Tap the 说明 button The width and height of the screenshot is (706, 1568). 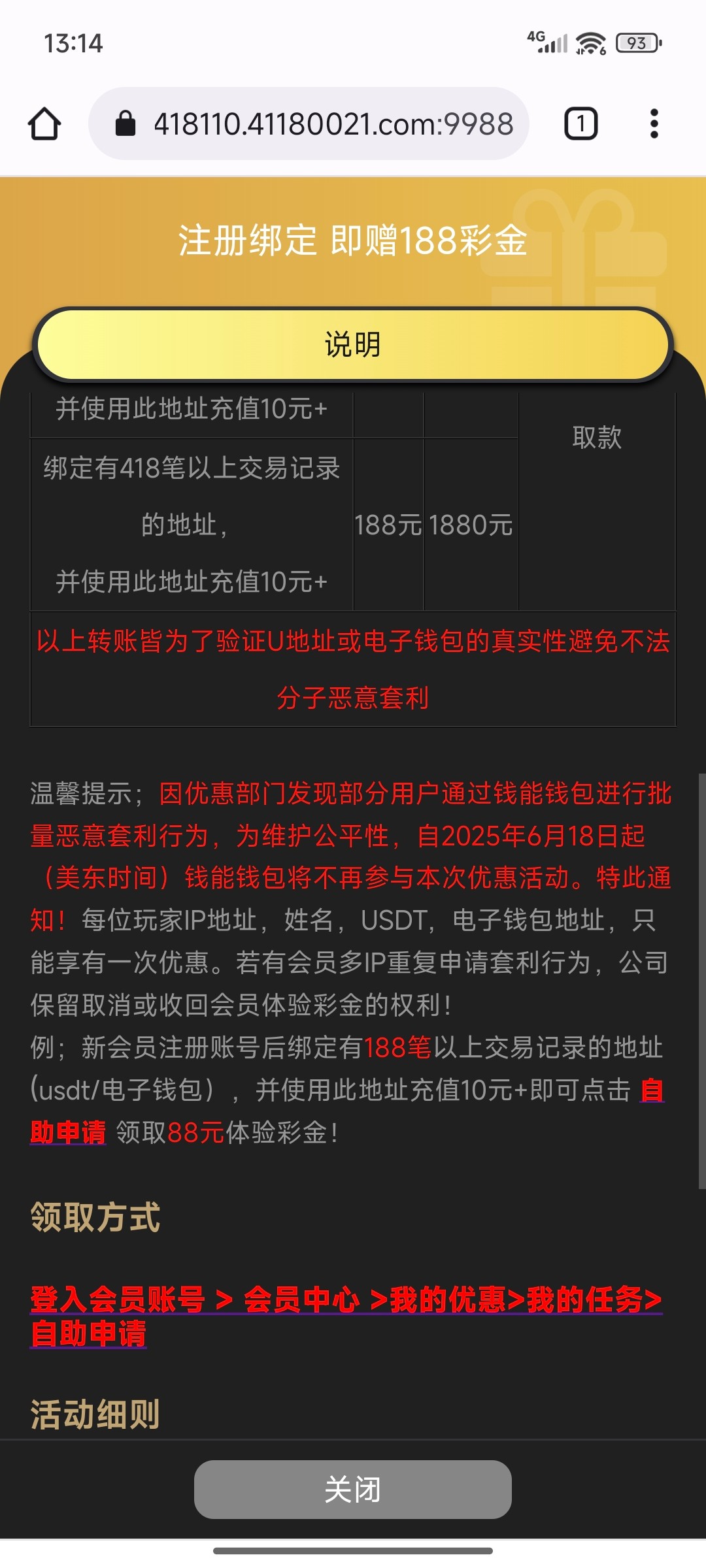click(353, 344)
